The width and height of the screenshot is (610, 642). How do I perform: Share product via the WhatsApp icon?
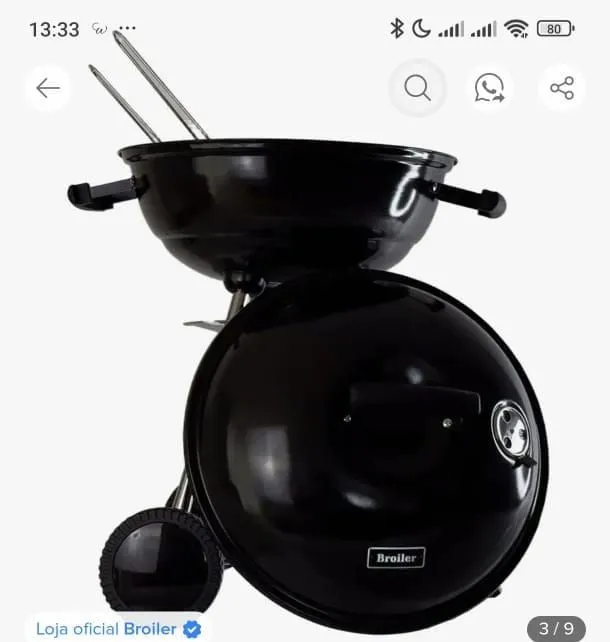(x=490, y=88)
